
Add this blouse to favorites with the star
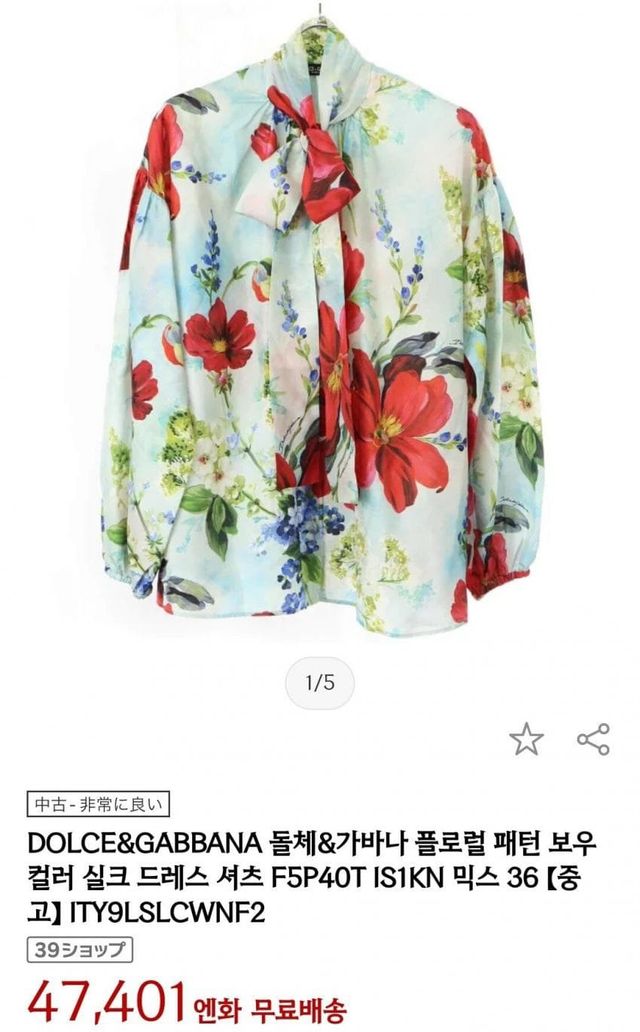526,739
